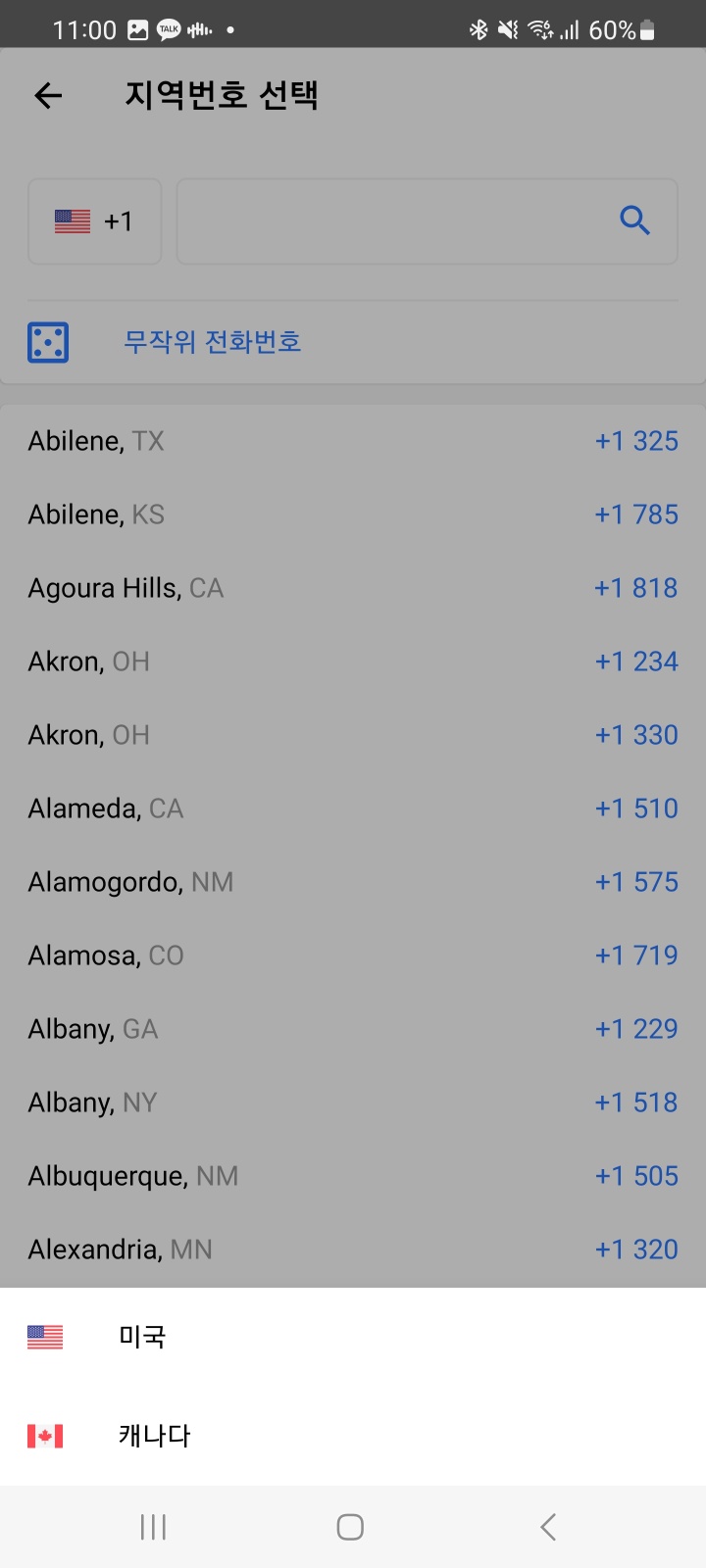The width and height of the screenshot is (706, 1568).
Task: Choose 캐나다 as the country
Action: (x=353, y=1436)
